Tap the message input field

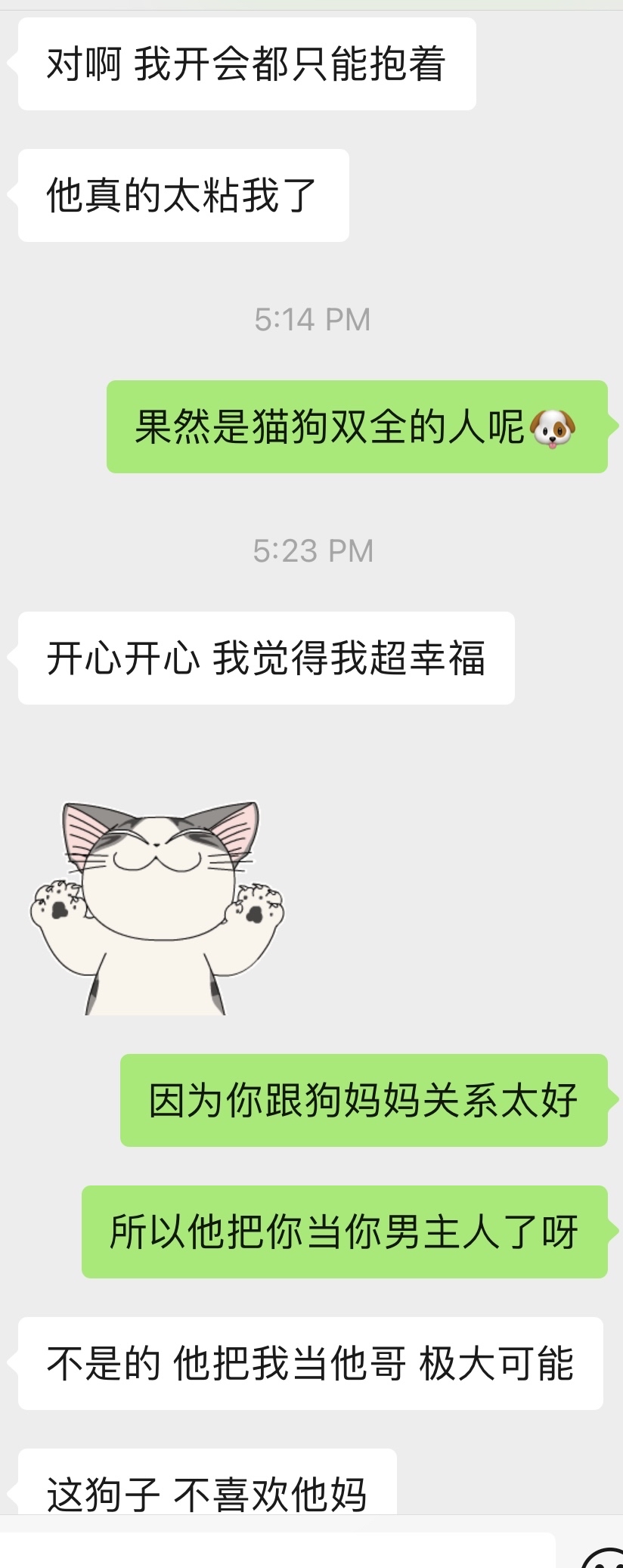click(277, 1550)
